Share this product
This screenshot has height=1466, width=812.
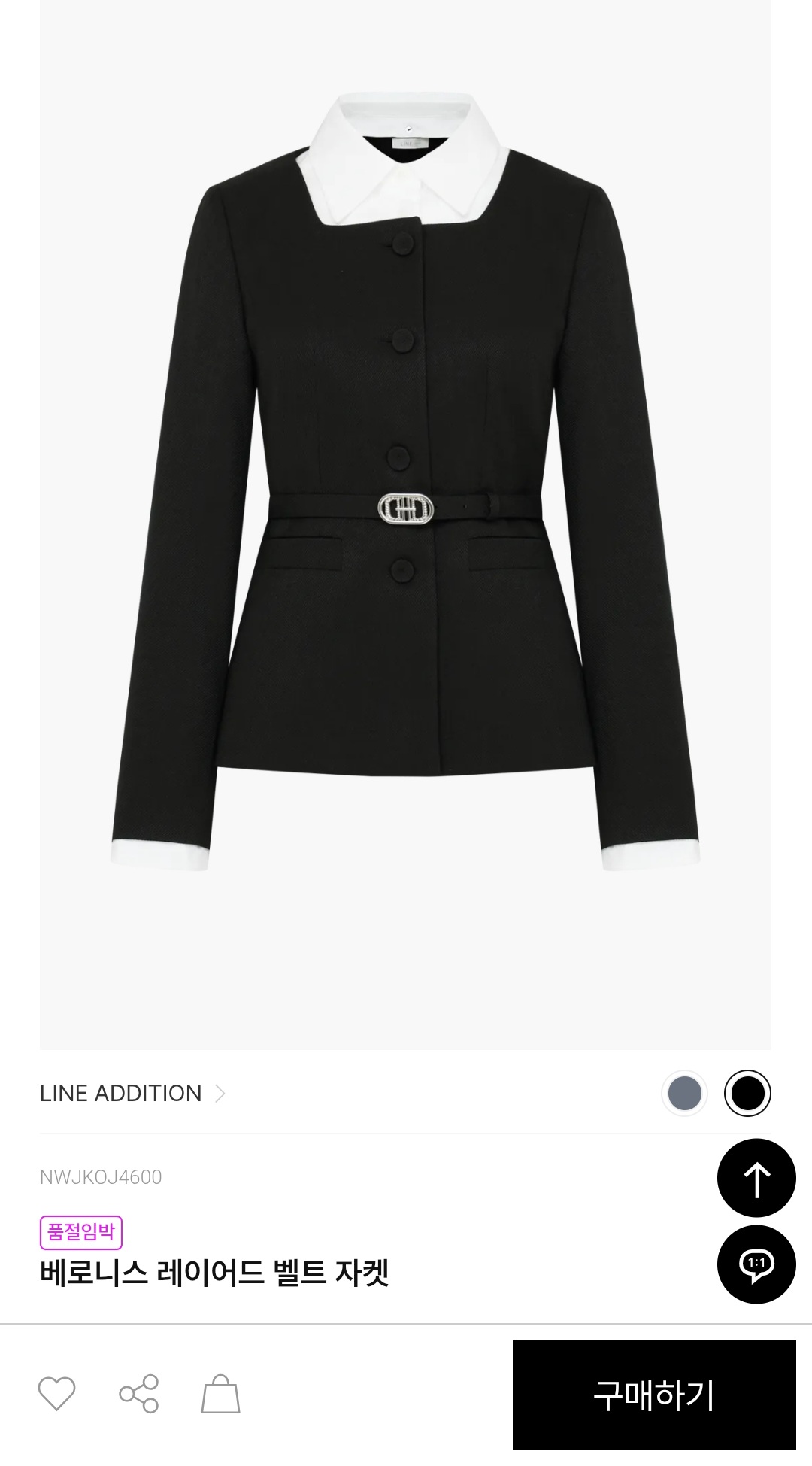[139, 1394]
